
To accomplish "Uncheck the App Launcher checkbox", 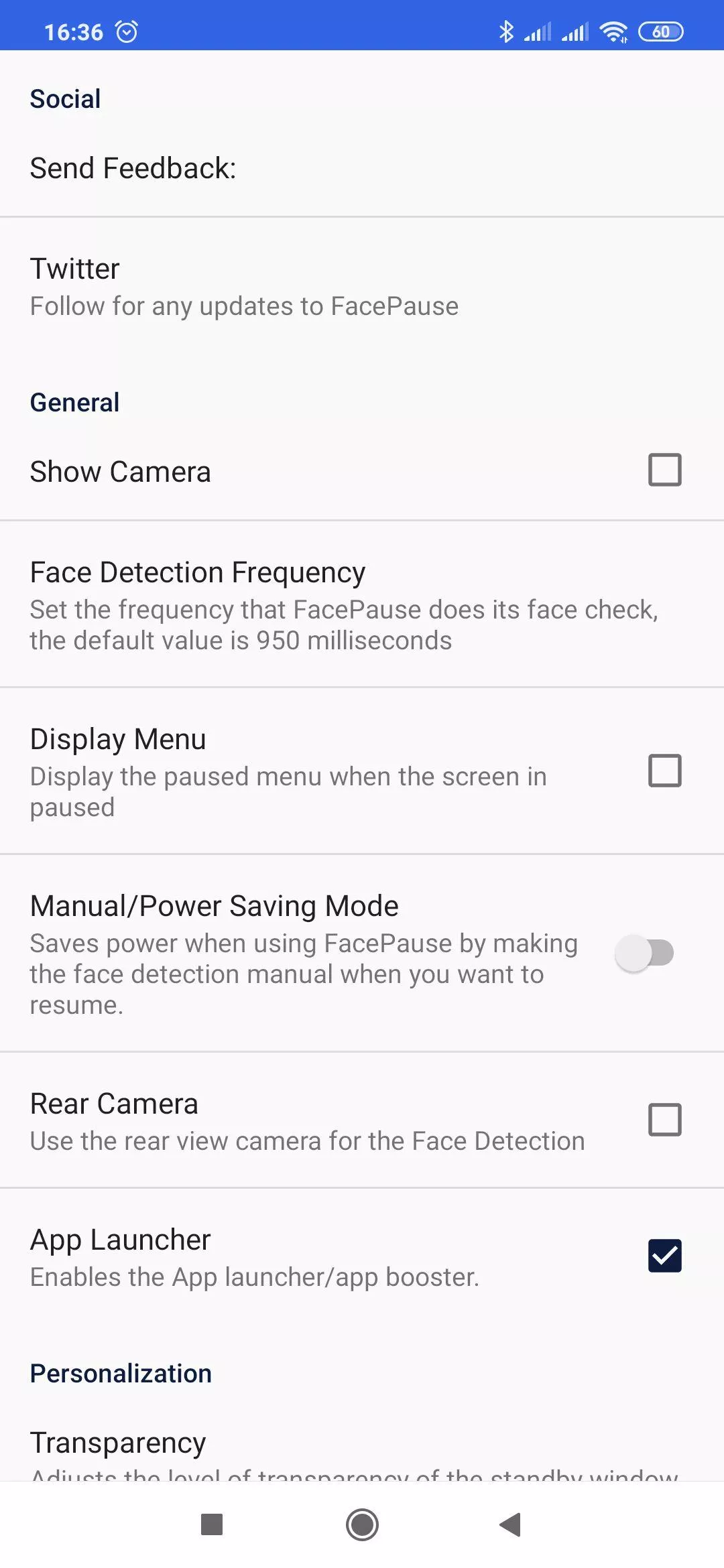I will click(664, 1256).
